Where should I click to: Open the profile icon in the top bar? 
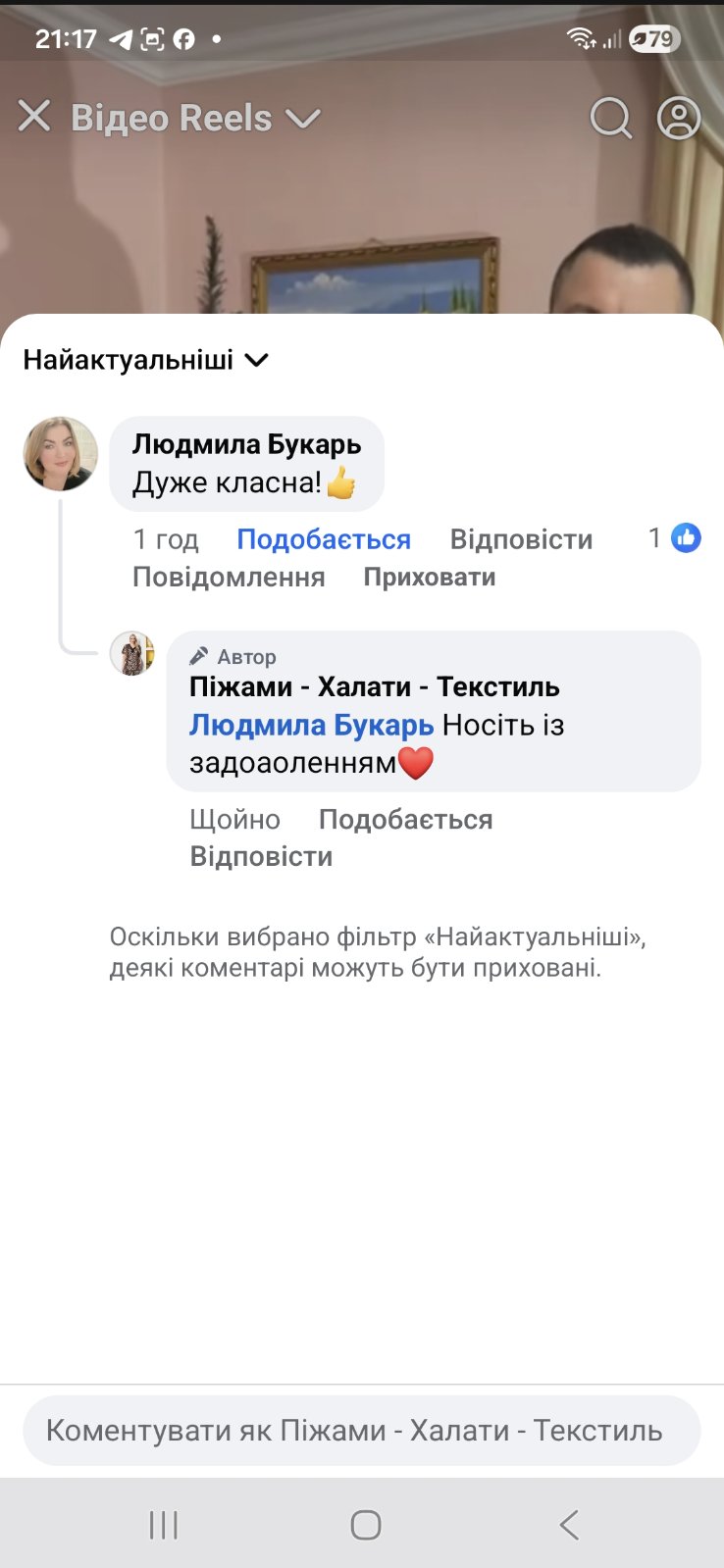point(679,119)
